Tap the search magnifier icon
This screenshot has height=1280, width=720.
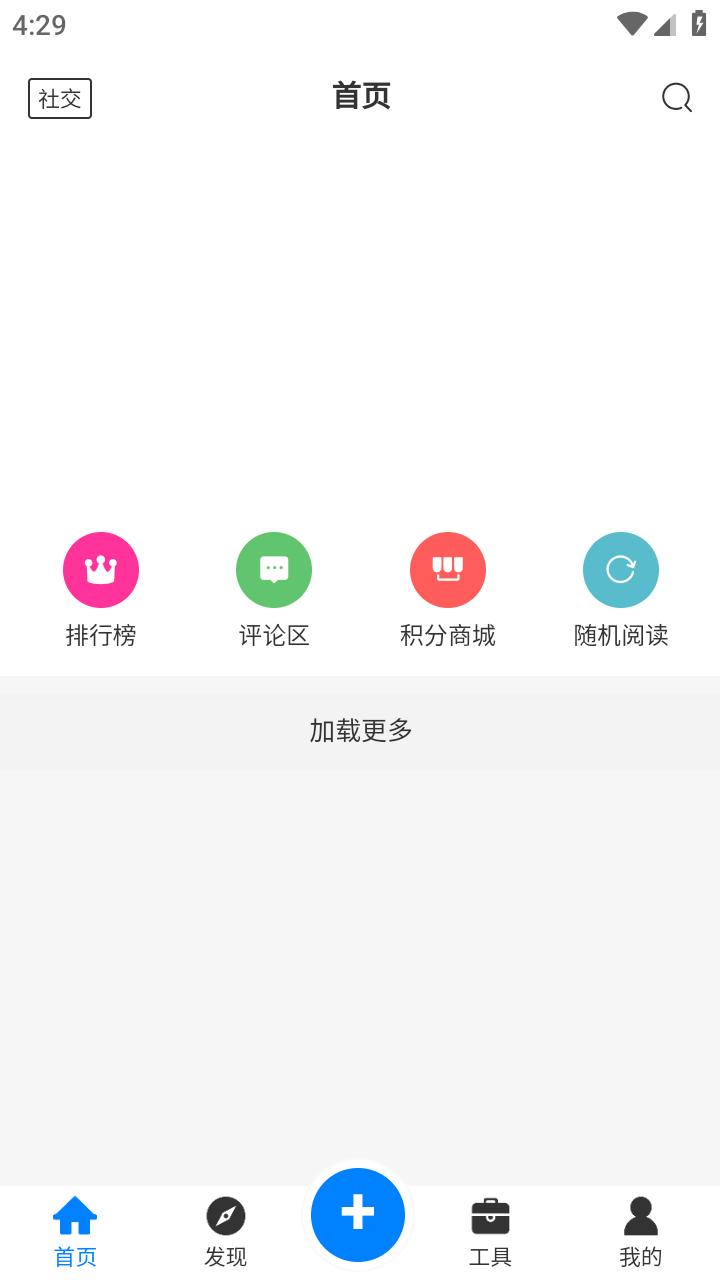(677, 98)
